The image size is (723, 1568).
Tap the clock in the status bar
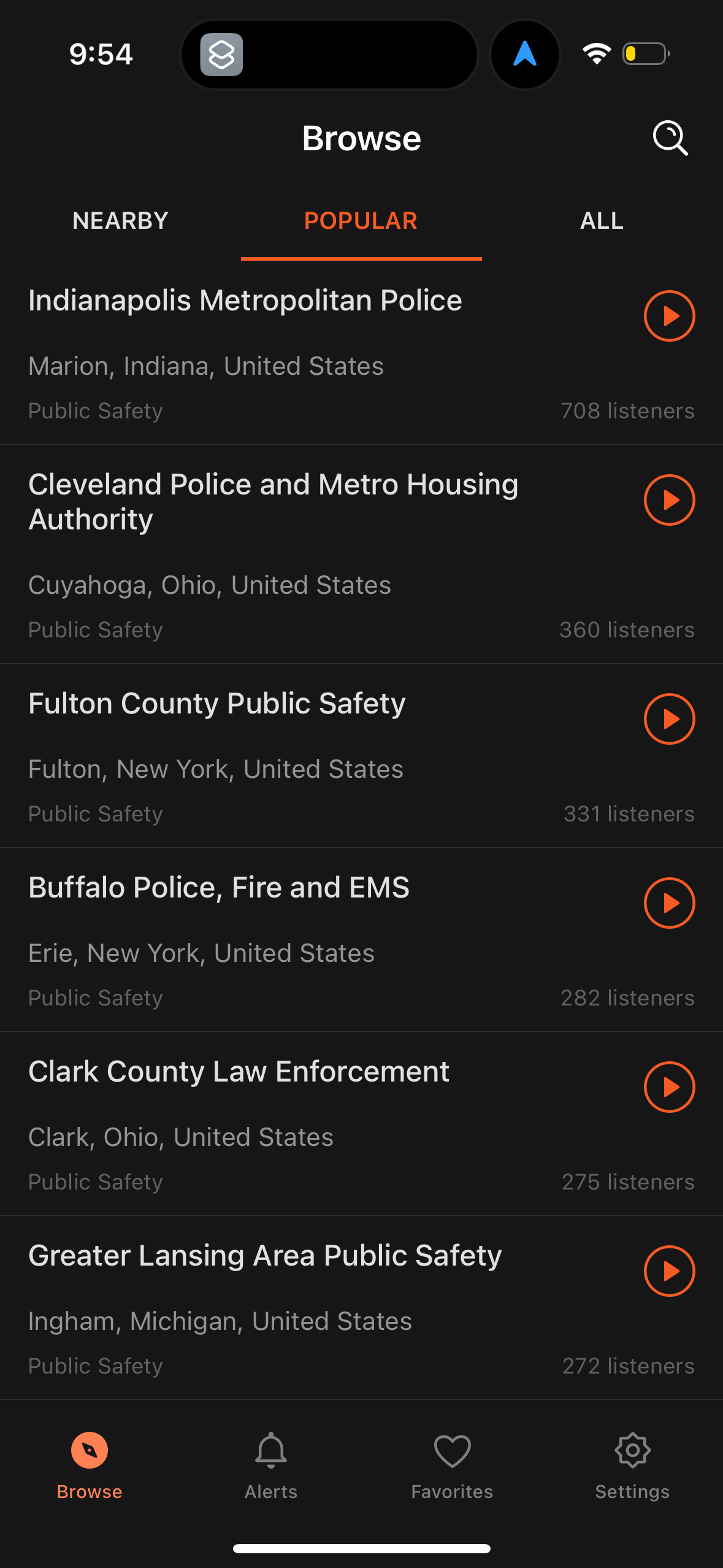[x=102, y=54]
